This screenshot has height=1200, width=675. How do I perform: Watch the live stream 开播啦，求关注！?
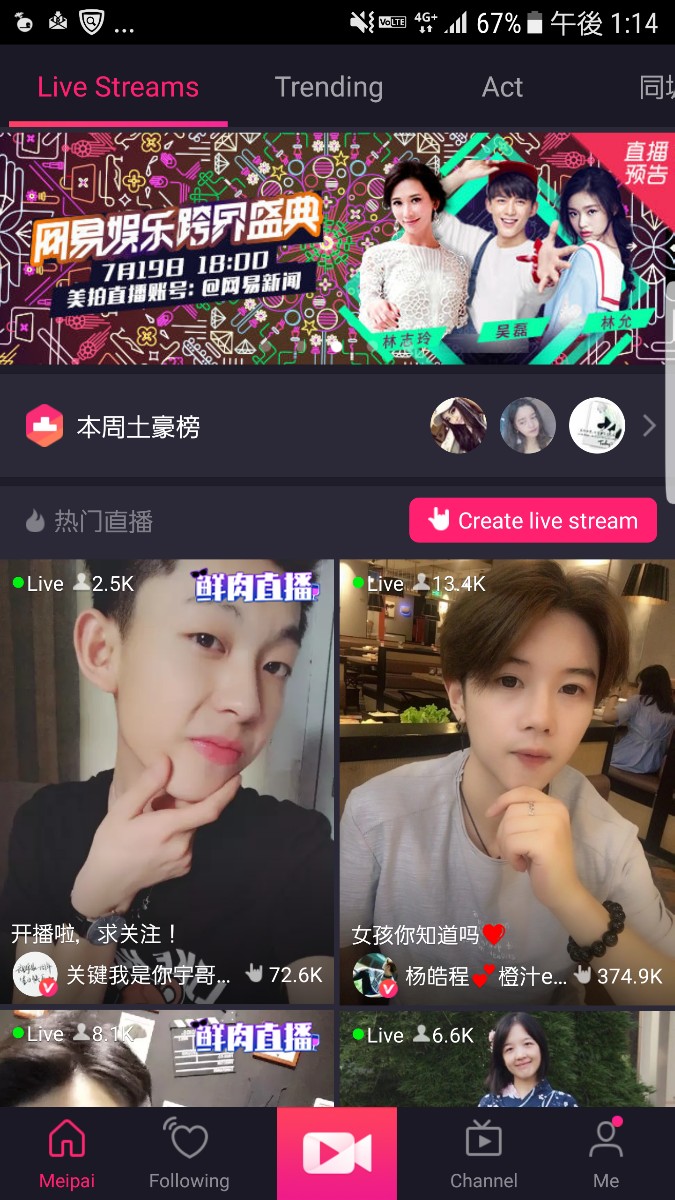click(x=167, y=780)
